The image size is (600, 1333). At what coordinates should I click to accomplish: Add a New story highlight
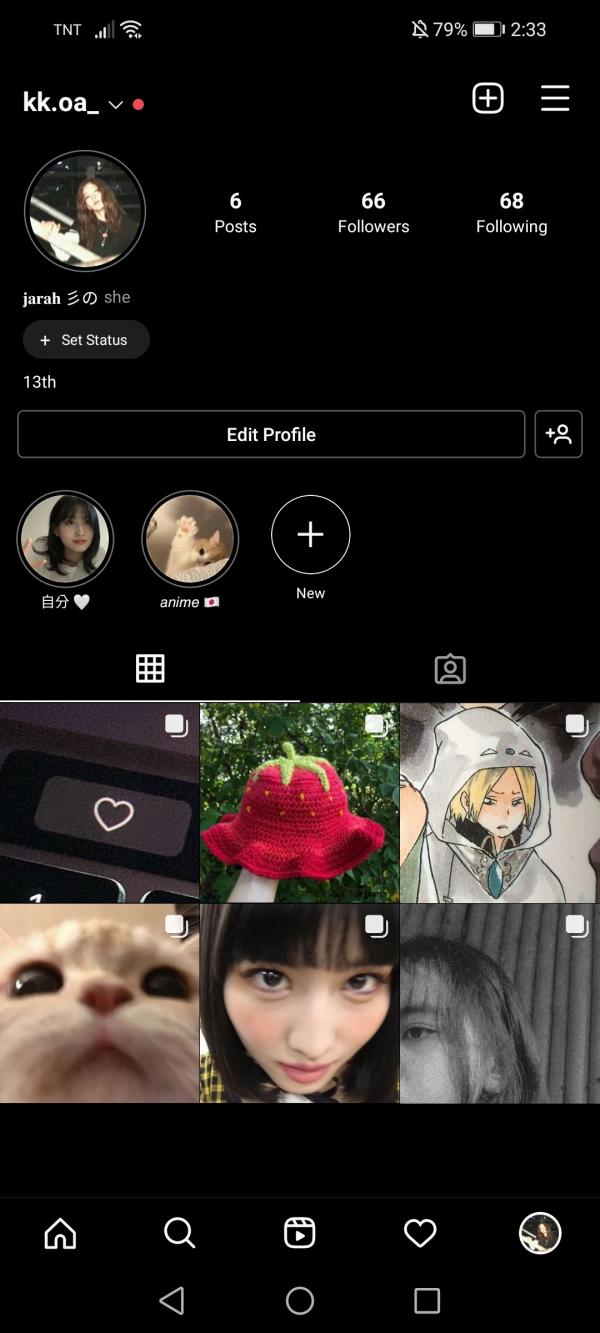tap(310, 536)
